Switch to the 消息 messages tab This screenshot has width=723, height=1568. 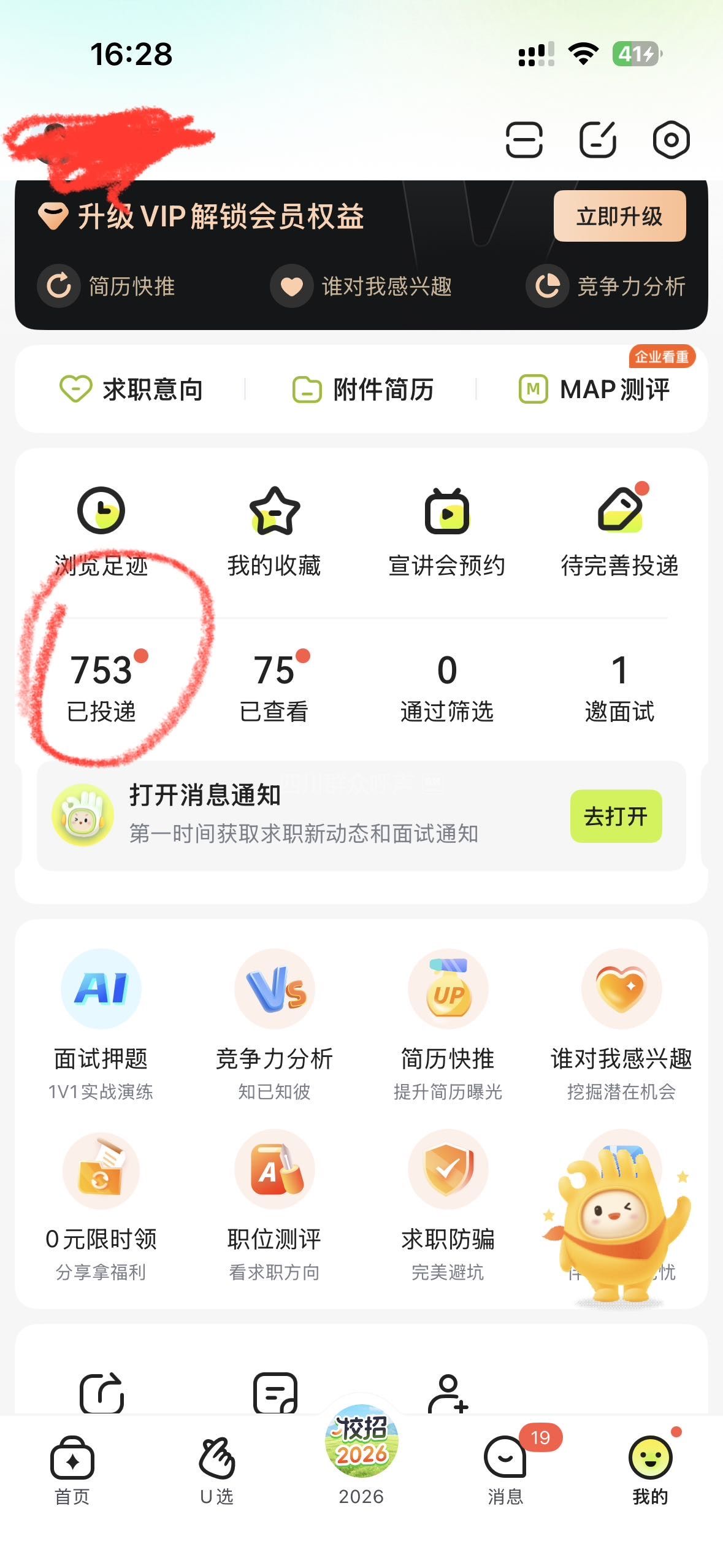click(x=505, y=1470)
